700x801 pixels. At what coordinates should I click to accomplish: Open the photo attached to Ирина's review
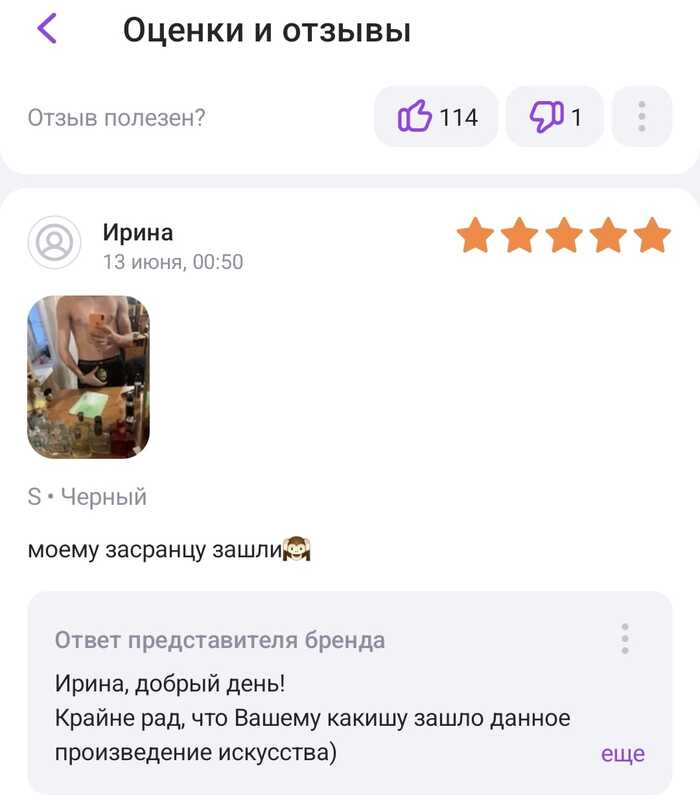pyautogui.click(x=88, y=376)
